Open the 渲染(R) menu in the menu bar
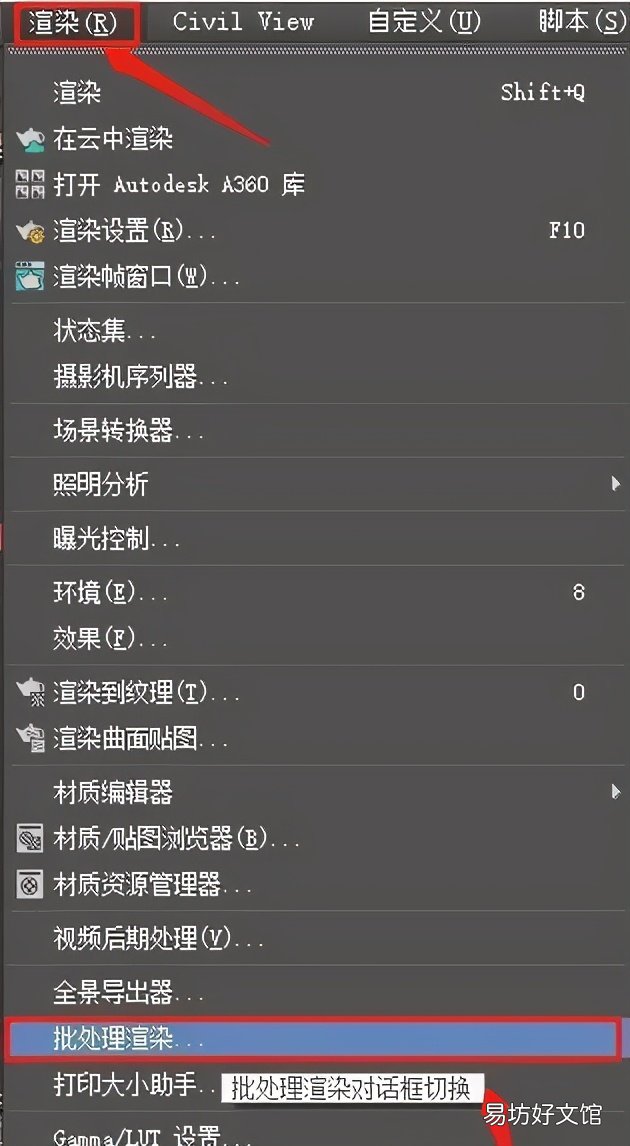This screenshot has height=1146, width=630. coord(74,23)
